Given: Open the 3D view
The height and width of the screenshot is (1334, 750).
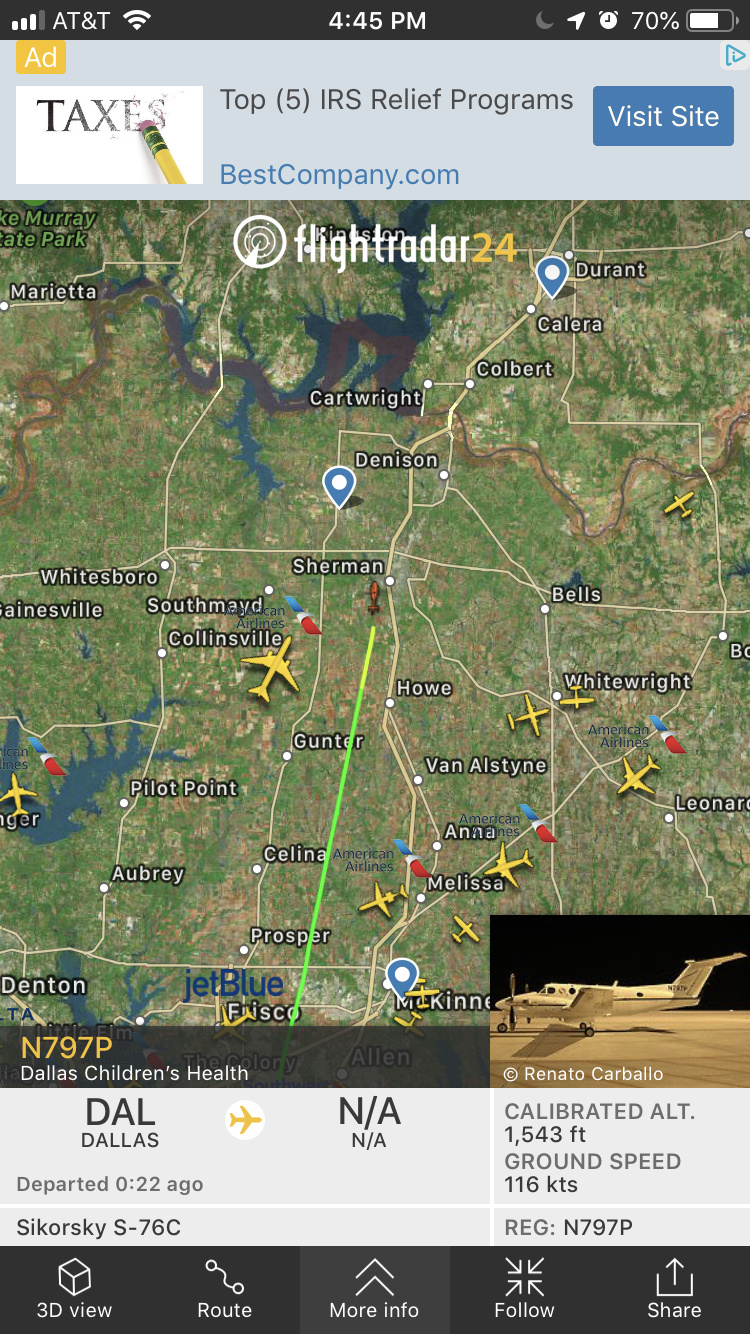Looking at the screenshot, I should [75, 1289].
